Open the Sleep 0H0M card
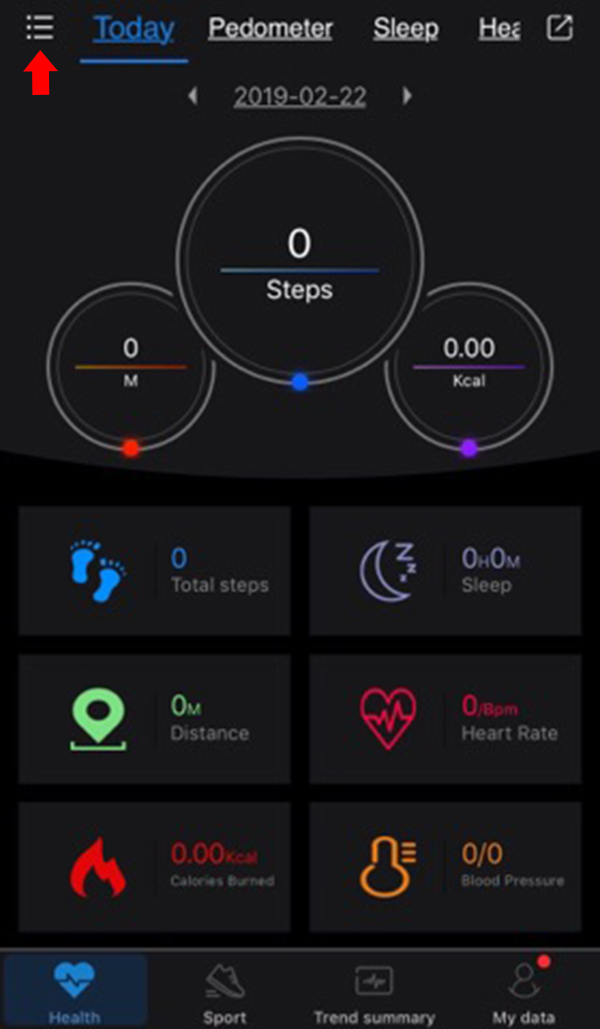 click(445, 570)
